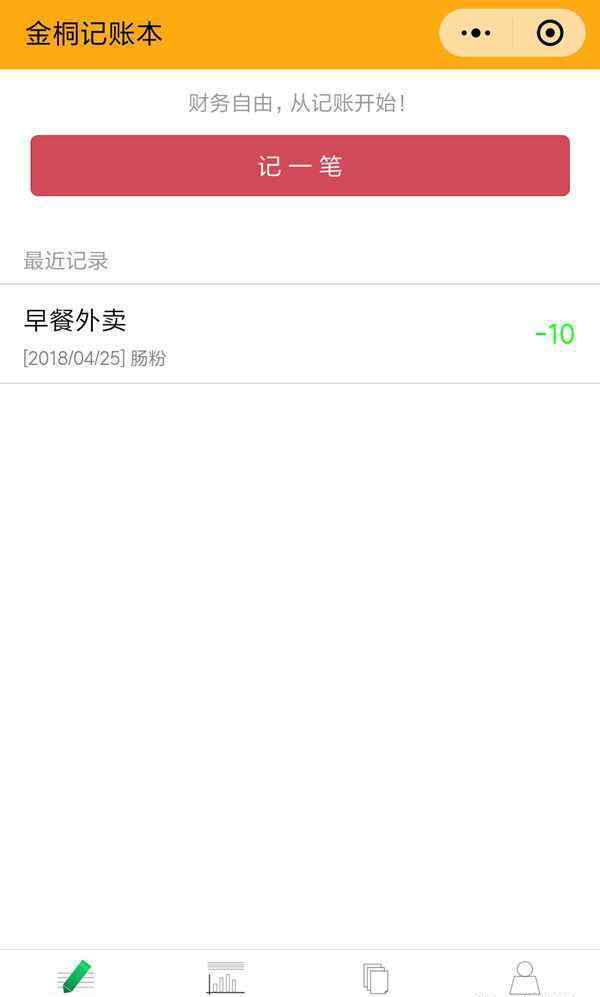Open the 早餐外卖 record
Screen dimensions: 600x997
tap(300, 334)
